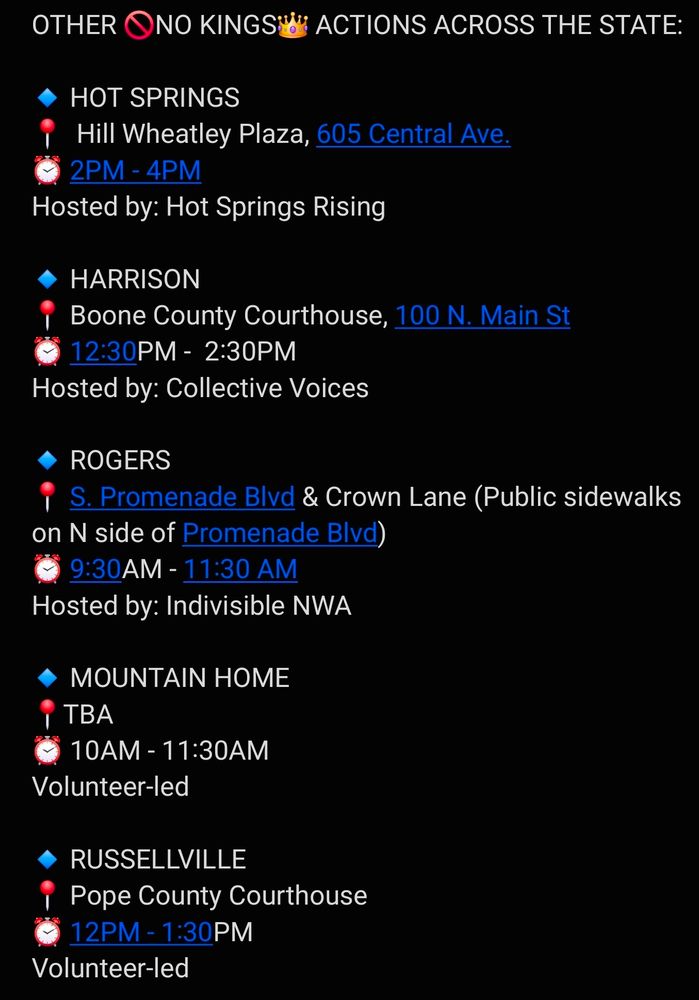Open the 100 N. Main St address link
The height and width of the screenshot is (1000, 699).
tap(482, 316)
